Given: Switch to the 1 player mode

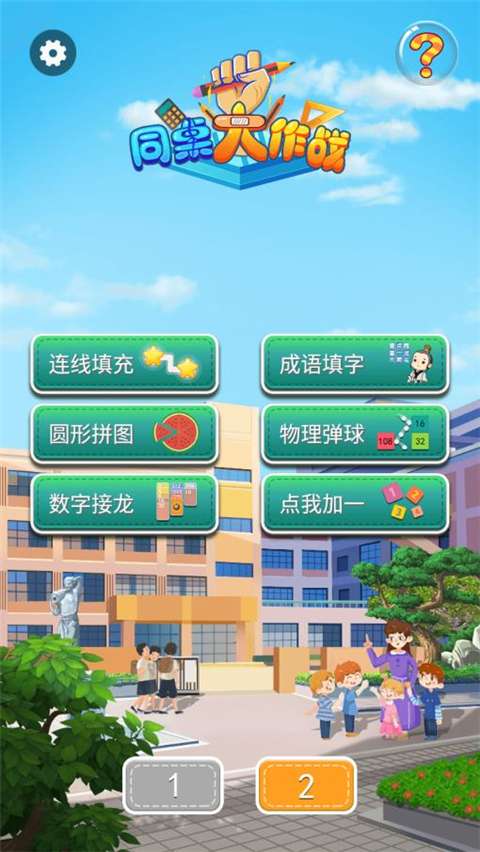Looking at the screenshot, I should 173,785.
